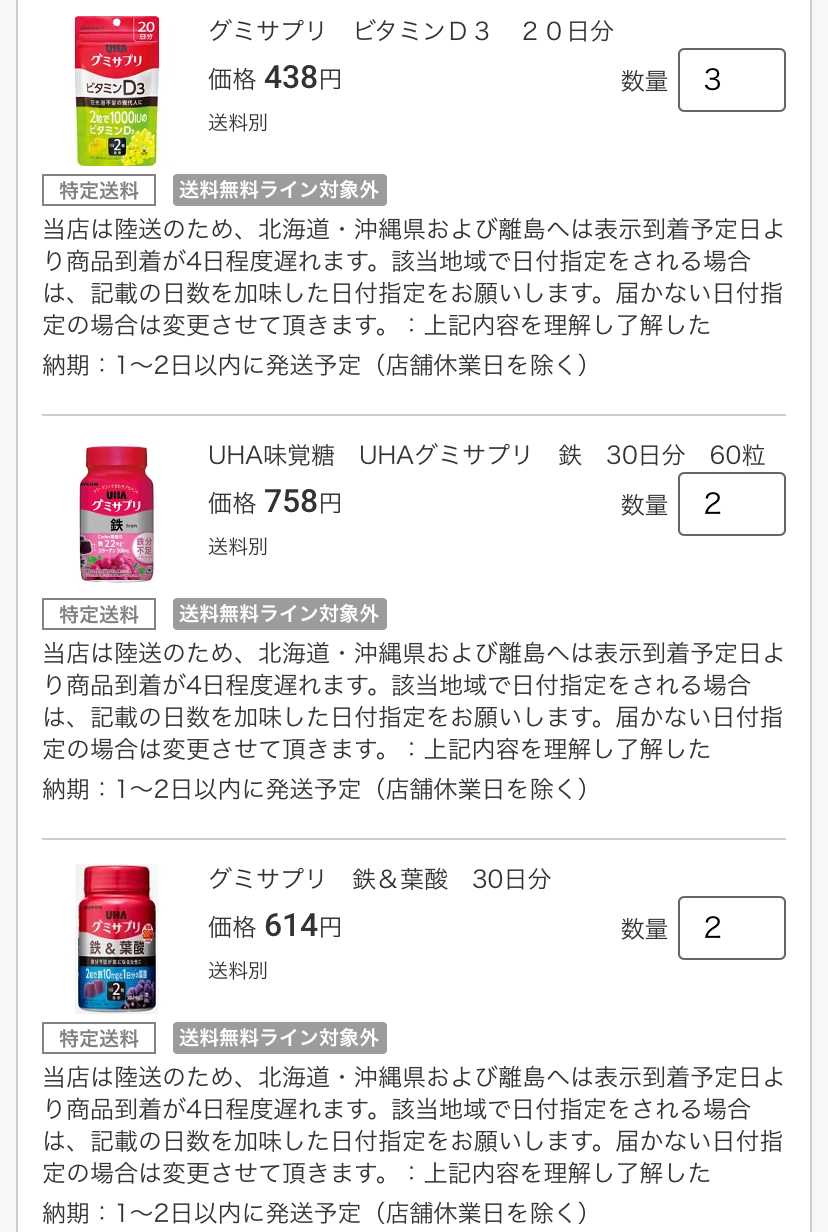Open product title グミサプリ 鉄＆葉酸 30日分
This screenshot has height=1232, width=828.
click(x=379, y=879)
